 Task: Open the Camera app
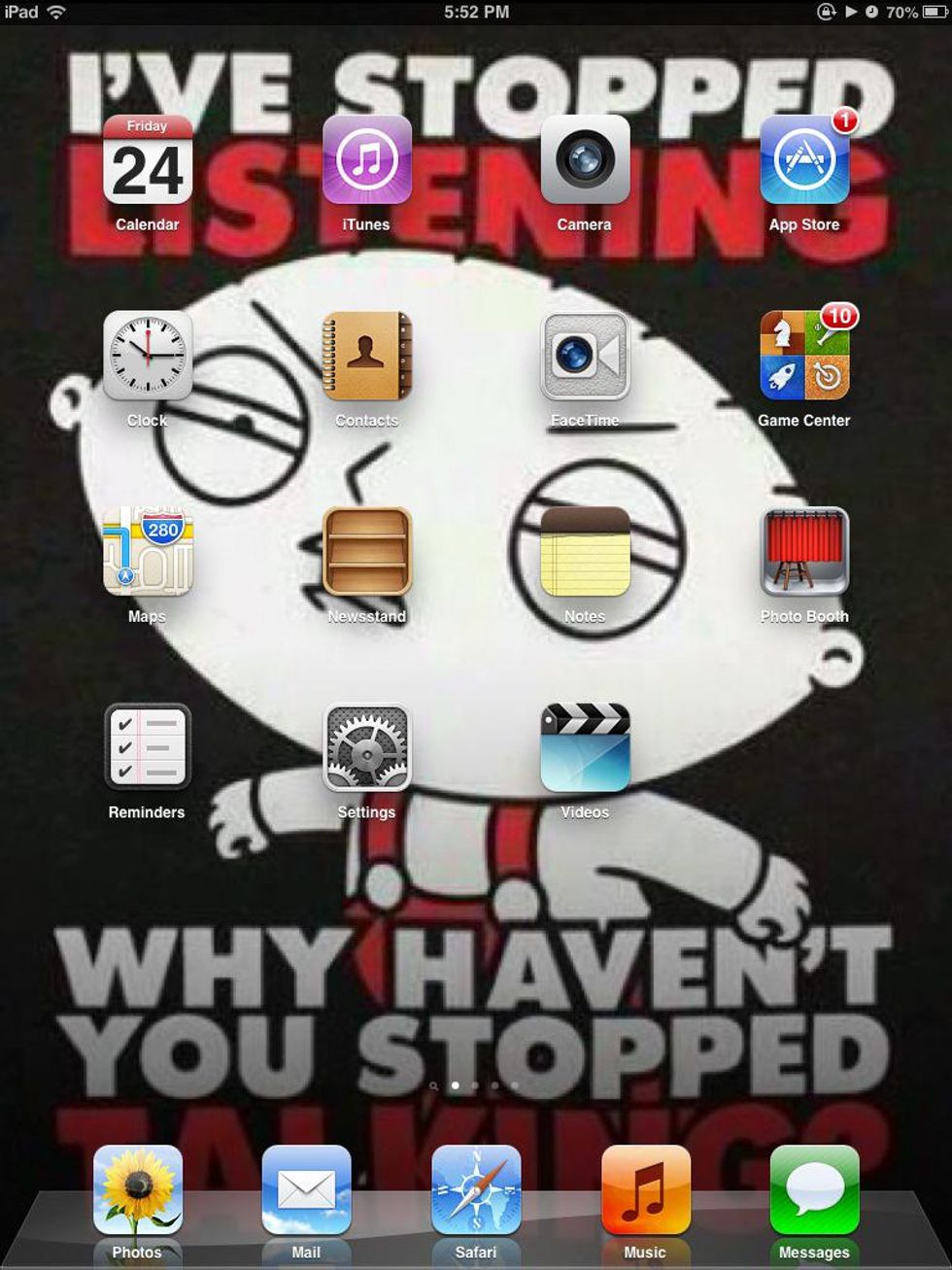[585, 160]
